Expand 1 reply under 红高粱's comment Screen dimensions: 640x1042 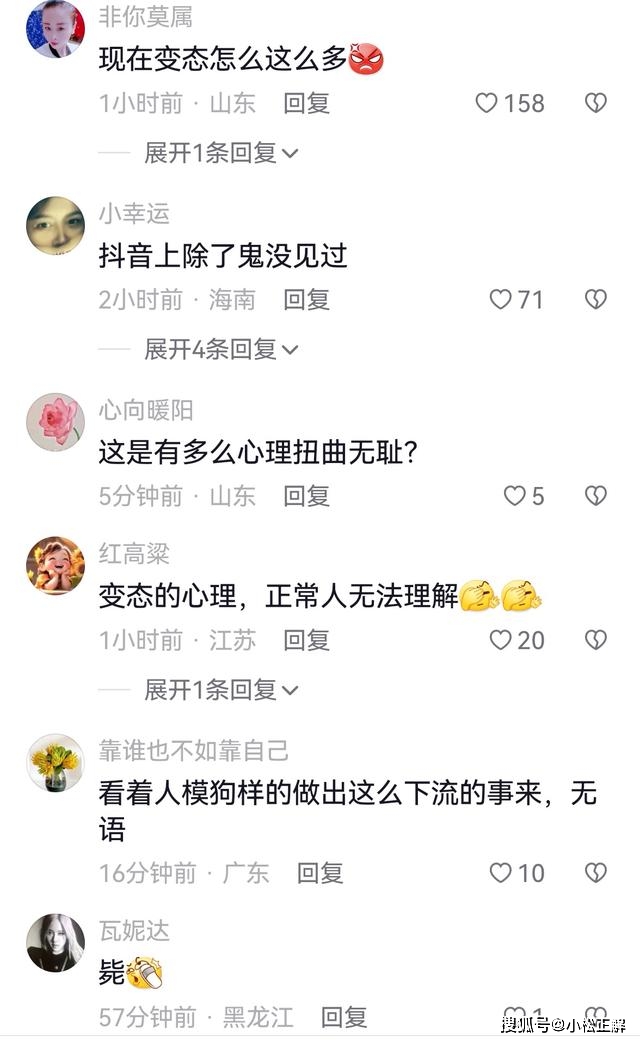coord(221,690)
